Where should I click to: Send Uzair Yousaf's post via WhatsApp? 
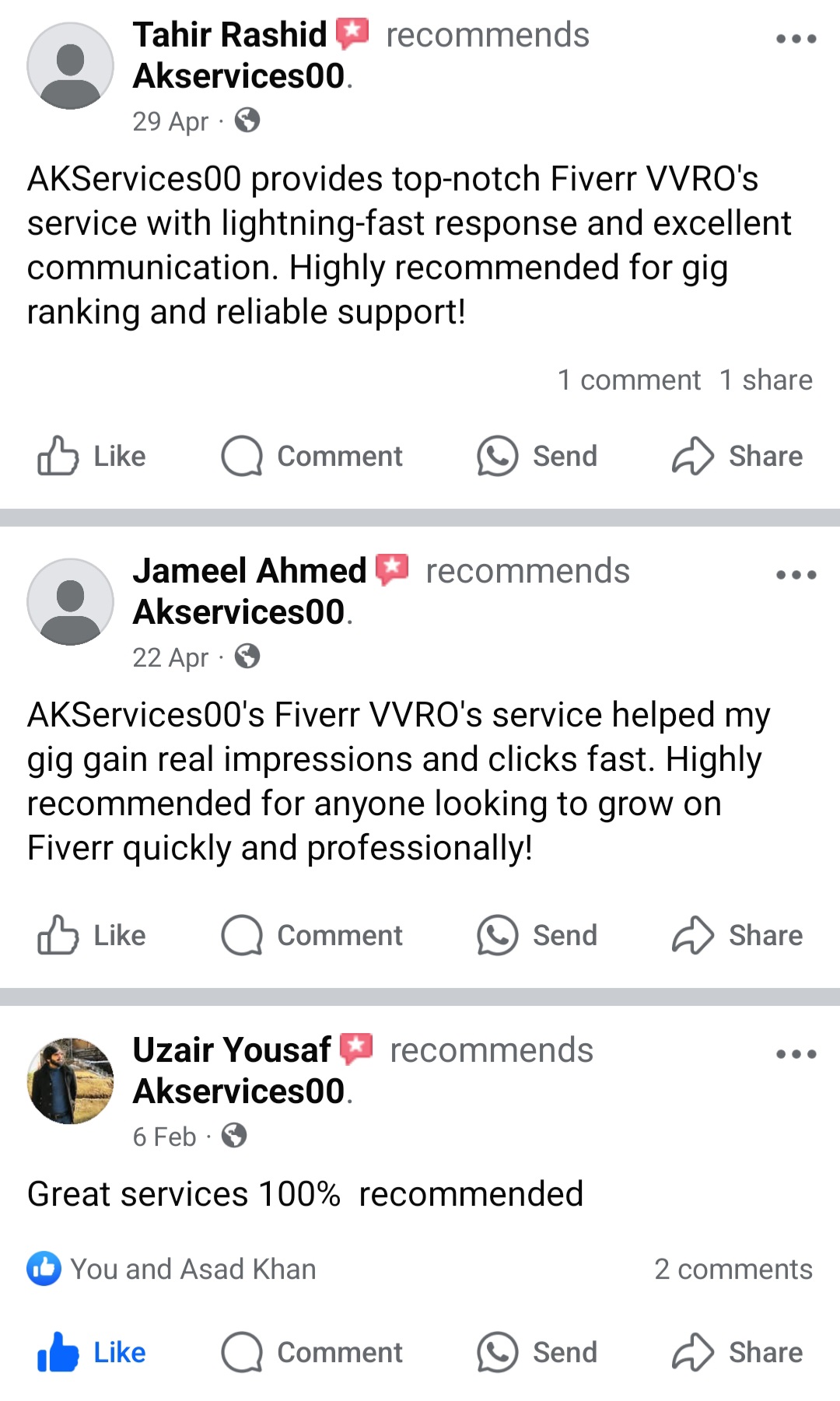pyautogui.click(x=537, y=1352)
